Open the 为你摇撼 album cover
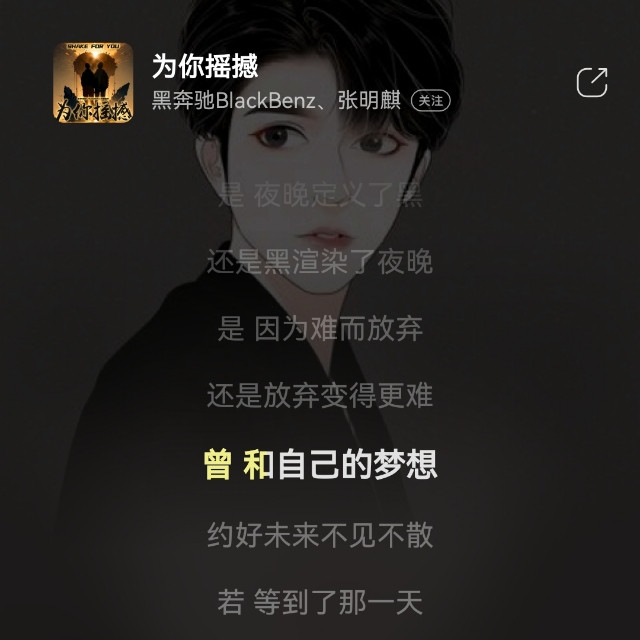The height and width of the screenshot is (640, 640). coord(93,82)
